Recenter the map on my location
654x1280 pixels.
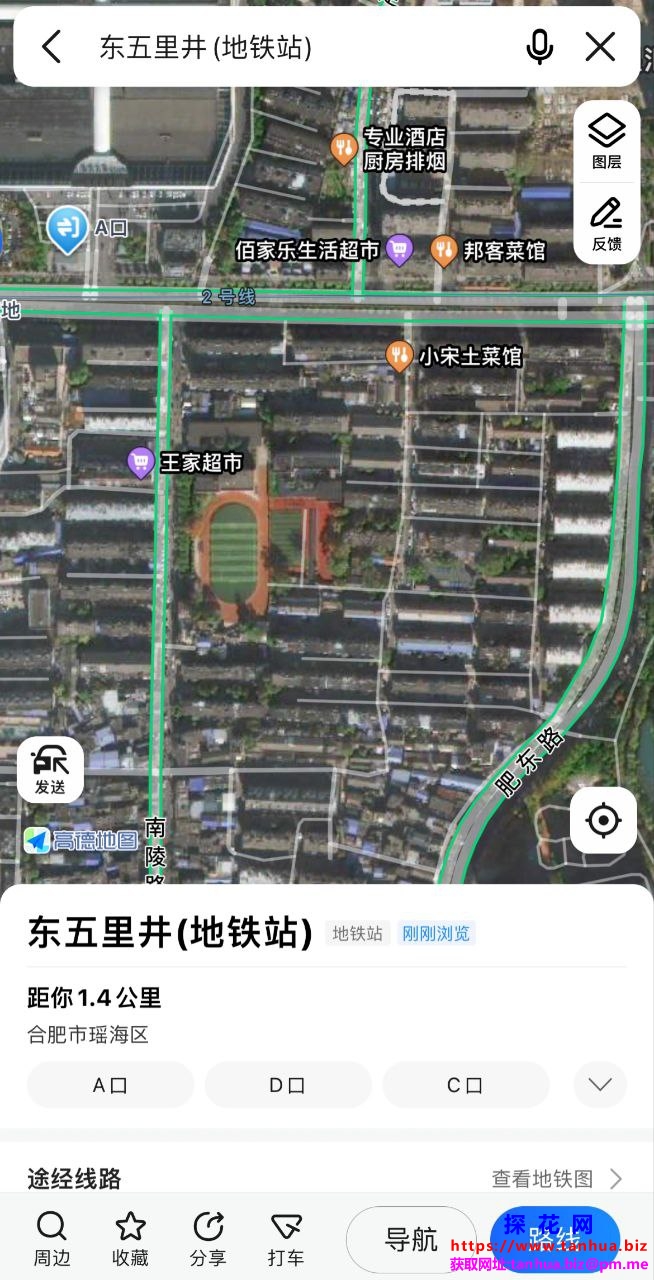click(x=603, y=820)
